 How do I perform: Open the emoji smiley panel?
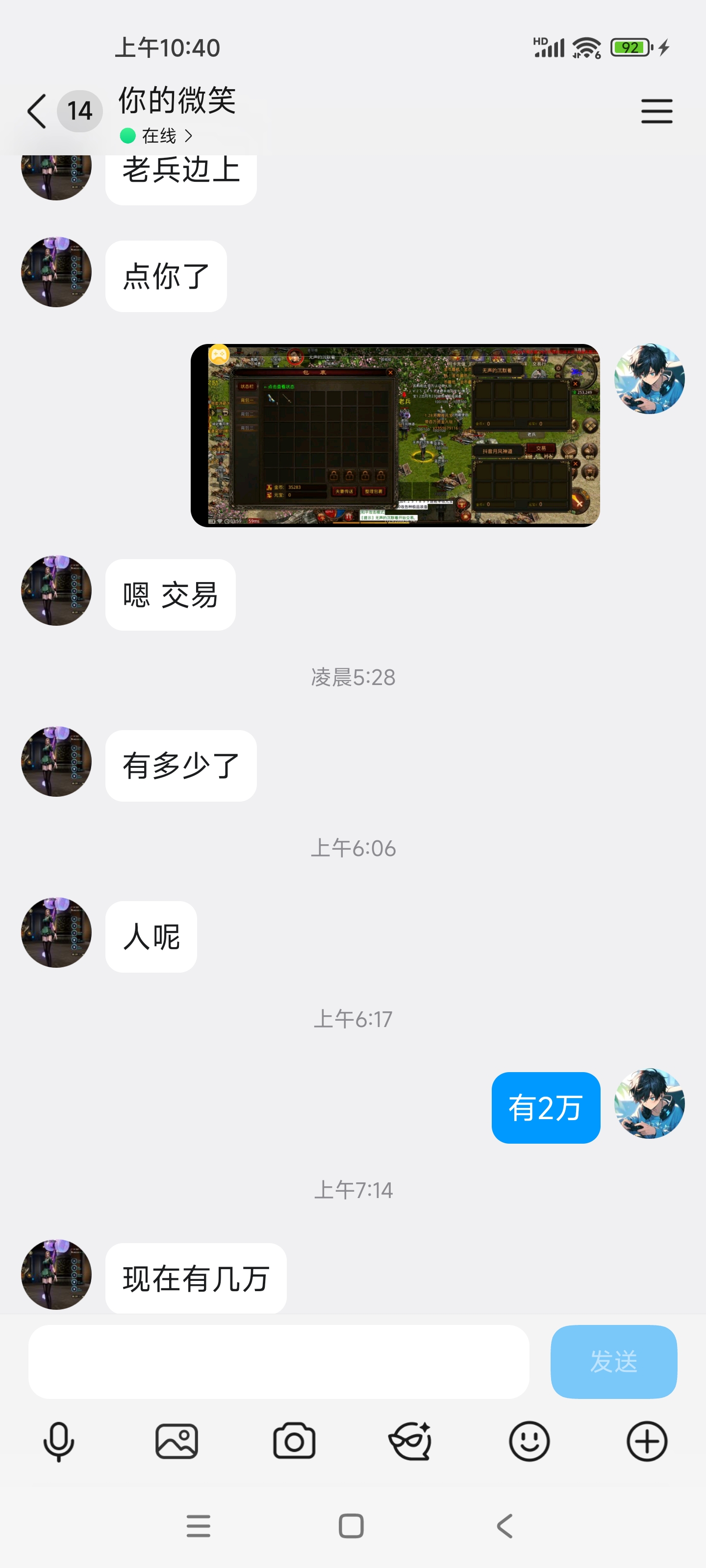(x=529, y=1442)
